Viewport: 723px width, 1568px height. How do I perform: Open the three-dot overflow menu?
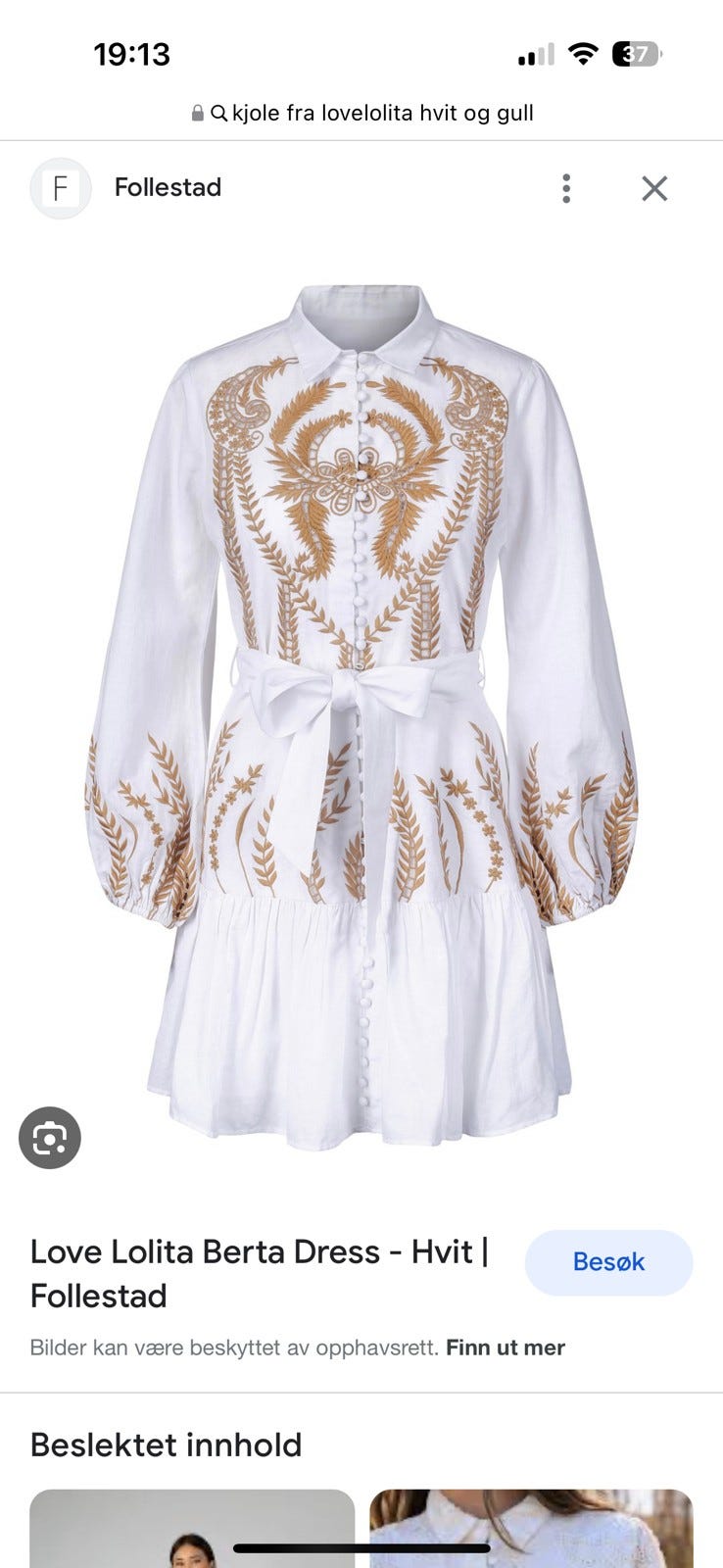pos(566,188)
